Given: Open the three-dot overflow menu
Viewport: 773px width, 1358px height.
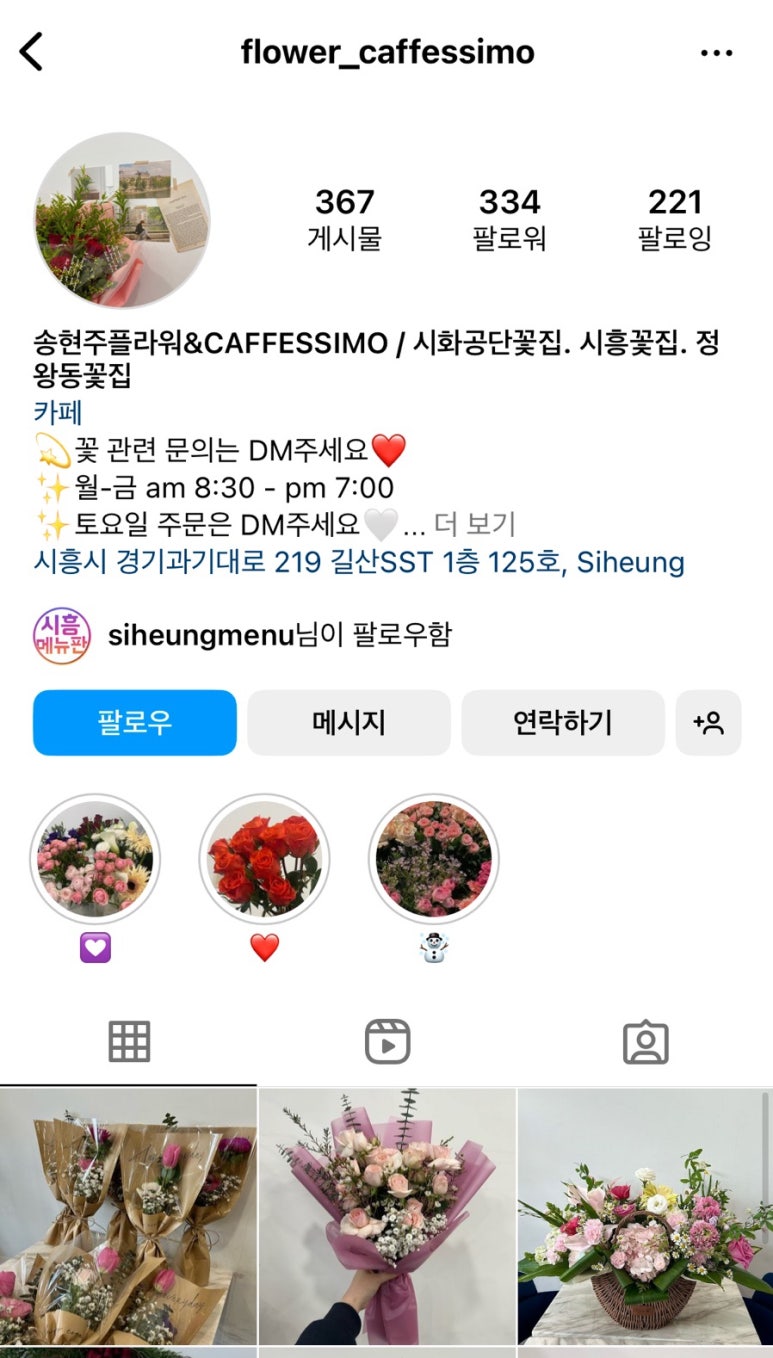Looking at the screenshot, I should pos(716,53).
